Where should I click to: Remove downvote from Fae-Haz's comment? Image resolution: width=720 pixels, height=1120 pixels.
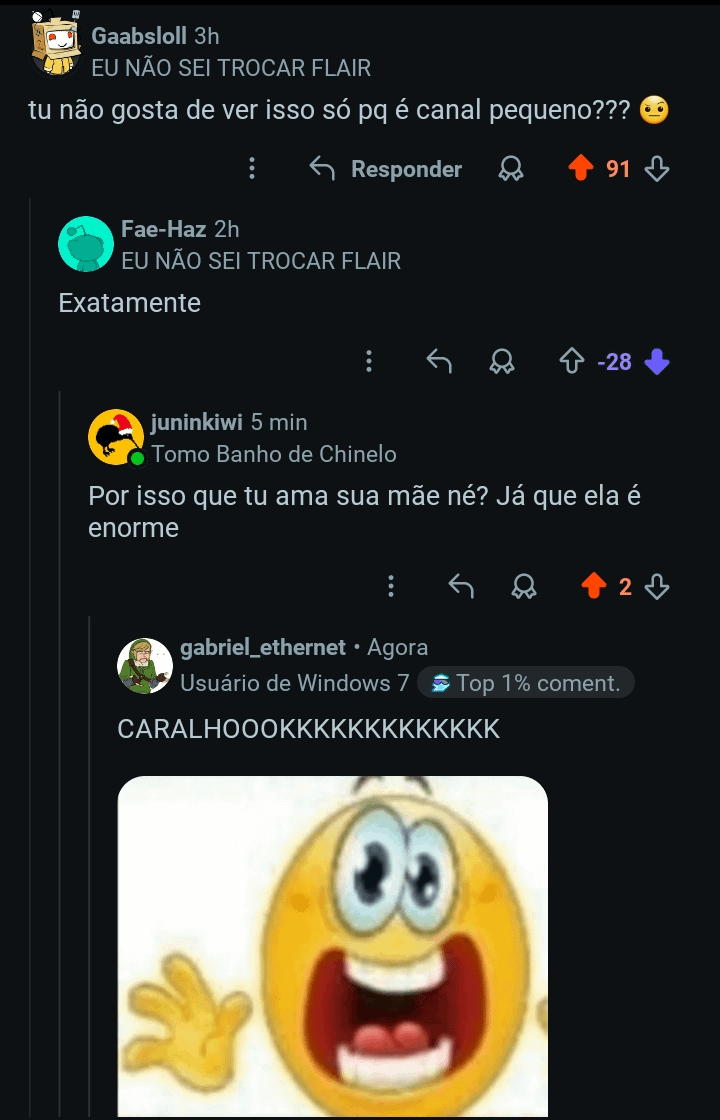click(x=657, y=361)
